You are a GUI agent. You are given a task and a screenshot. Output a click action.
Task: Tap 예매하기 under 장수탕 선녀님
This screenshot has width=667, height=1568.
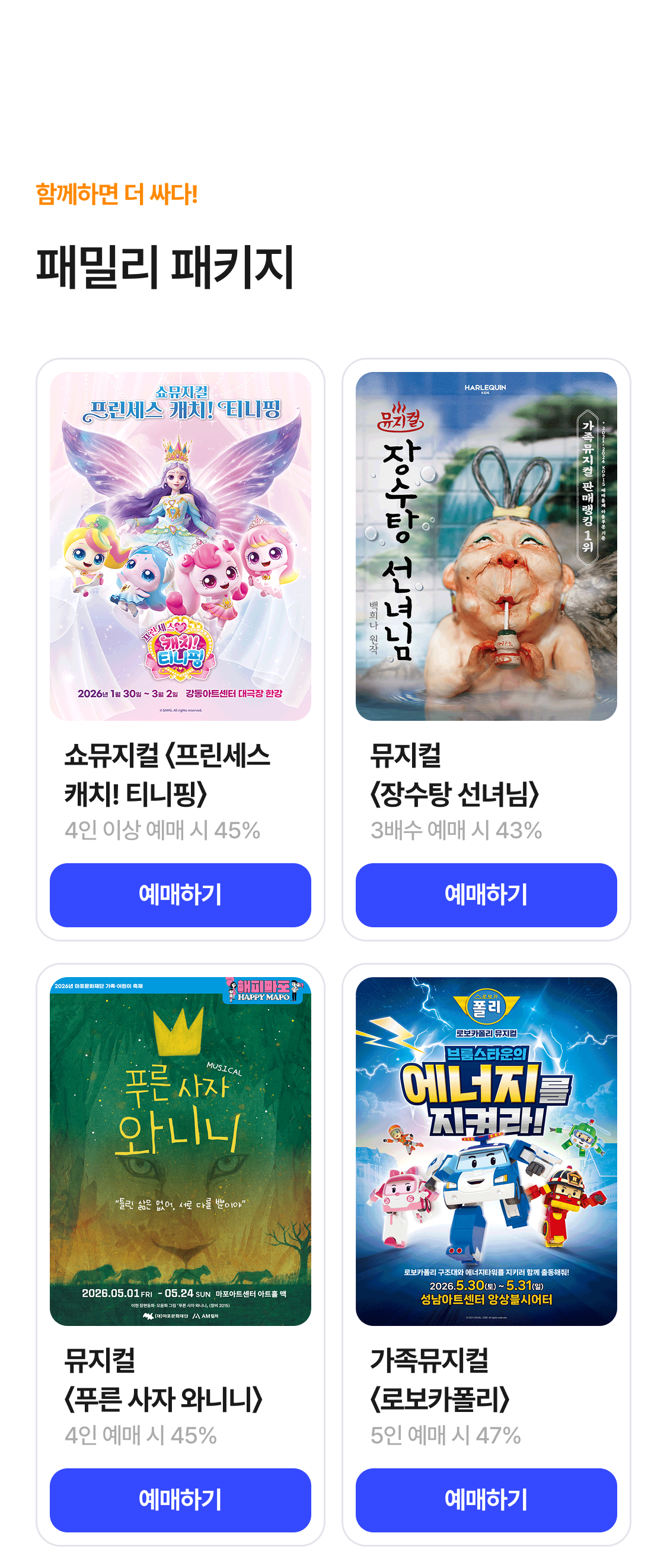[x=486, y=894]
